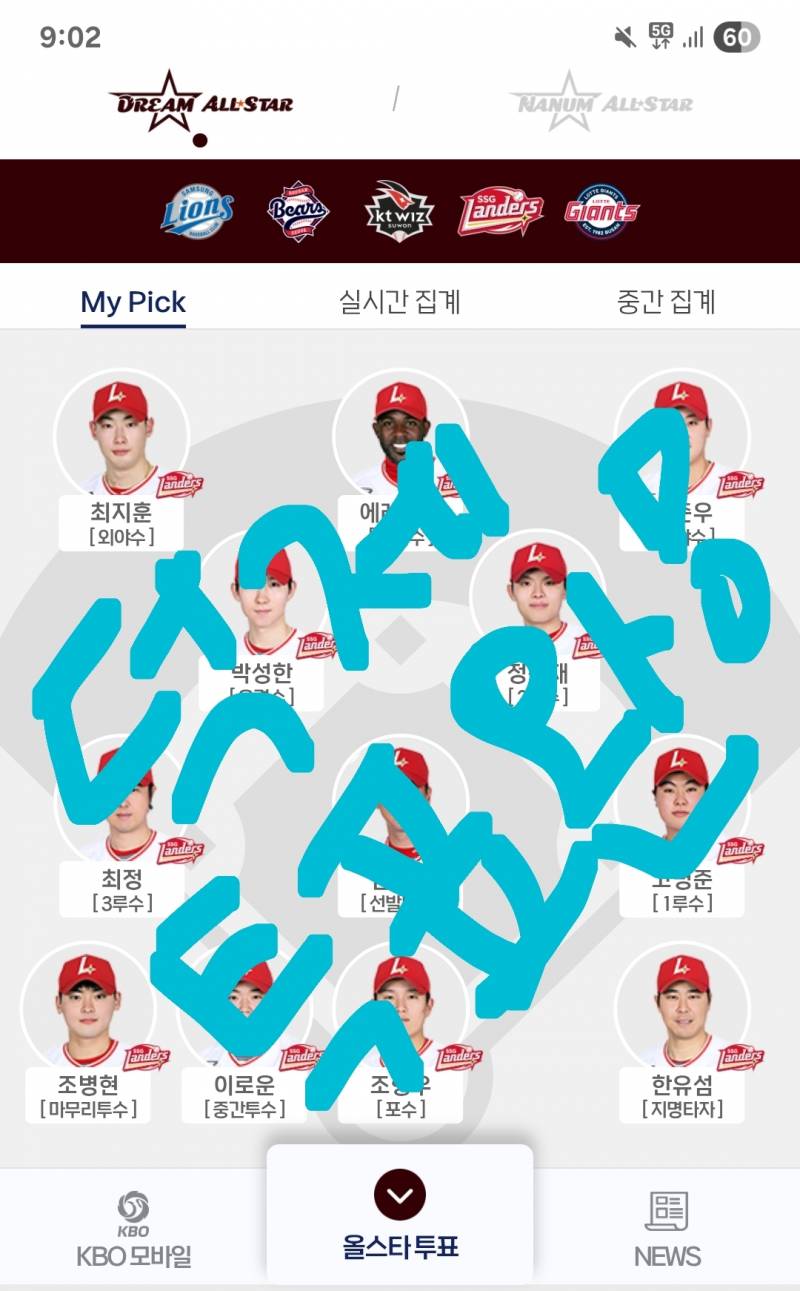The width and height of the screenshot is (800, 1291).
Task: Open the NEWS section
Action: 667,1230
